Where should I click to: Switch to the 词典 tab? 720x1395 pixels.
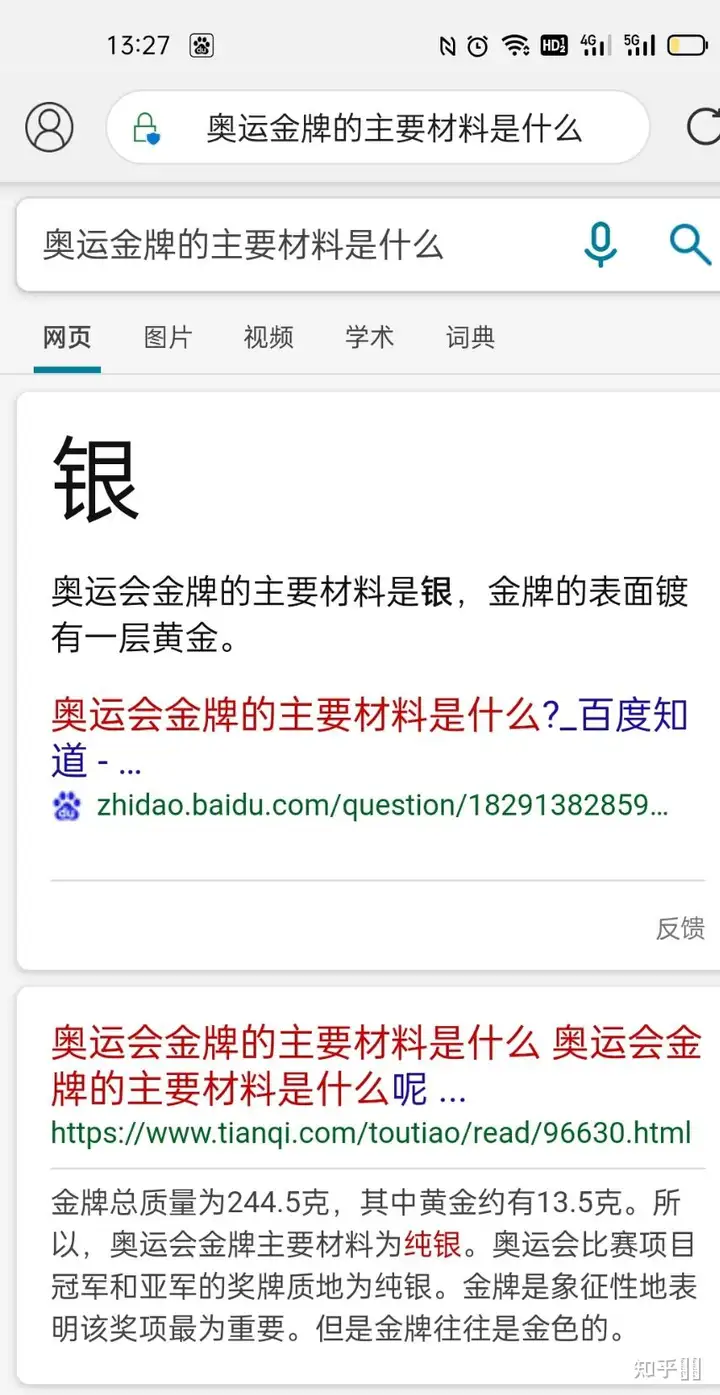[470, 337]
